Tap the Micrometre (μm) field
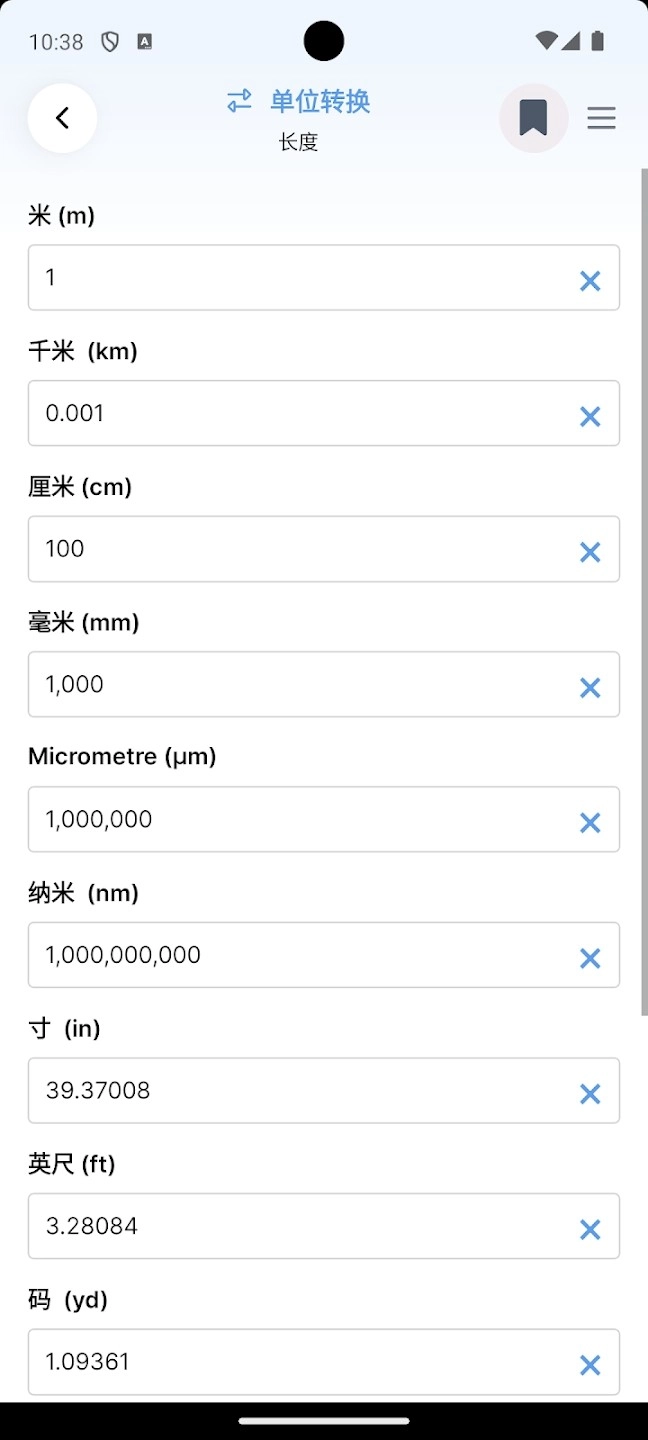Image resolution: width=648 pixels, height=1440 pixels. click(300, 819)
